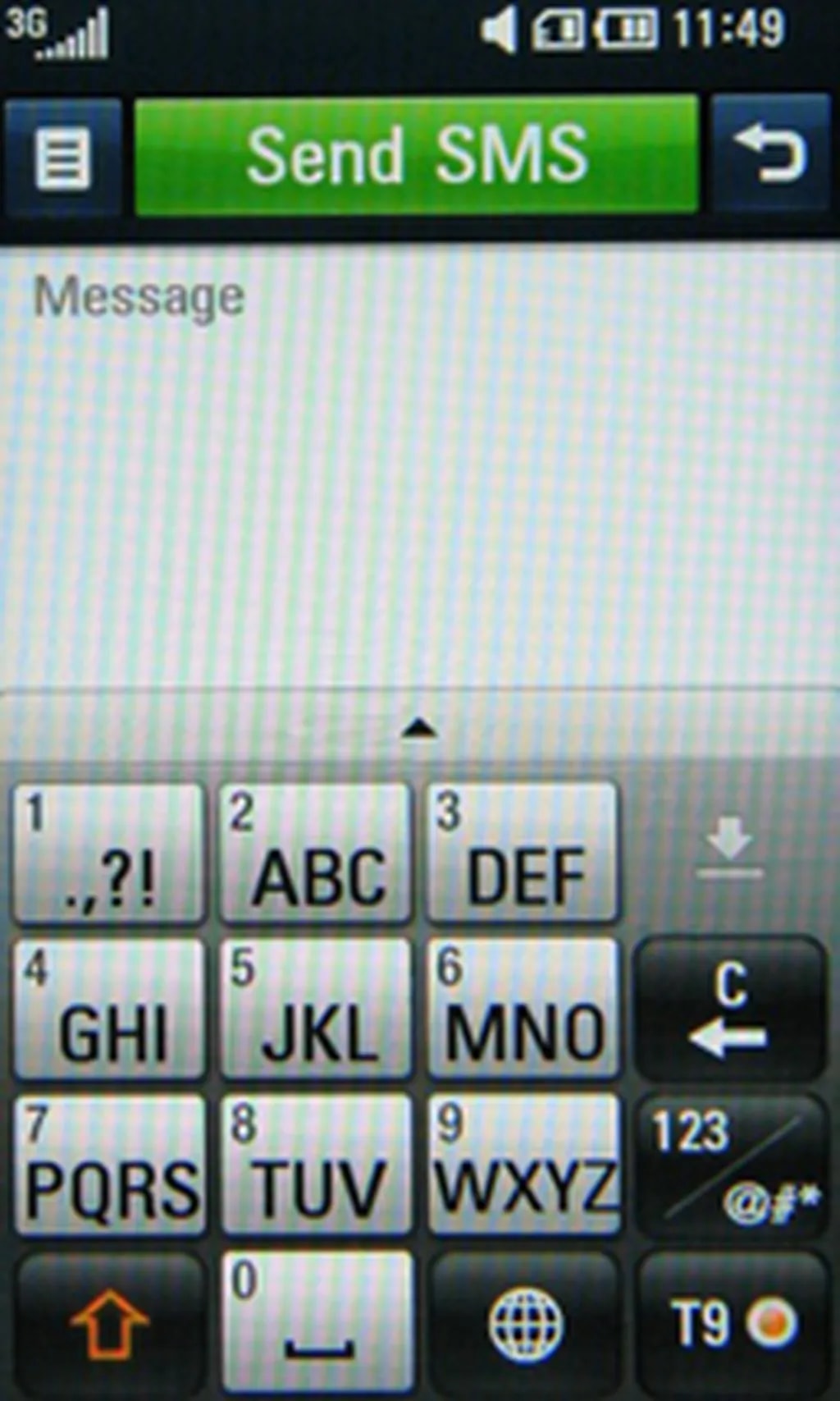
Task: Hide the keypad with the download arrow
Action: point(728,848)
